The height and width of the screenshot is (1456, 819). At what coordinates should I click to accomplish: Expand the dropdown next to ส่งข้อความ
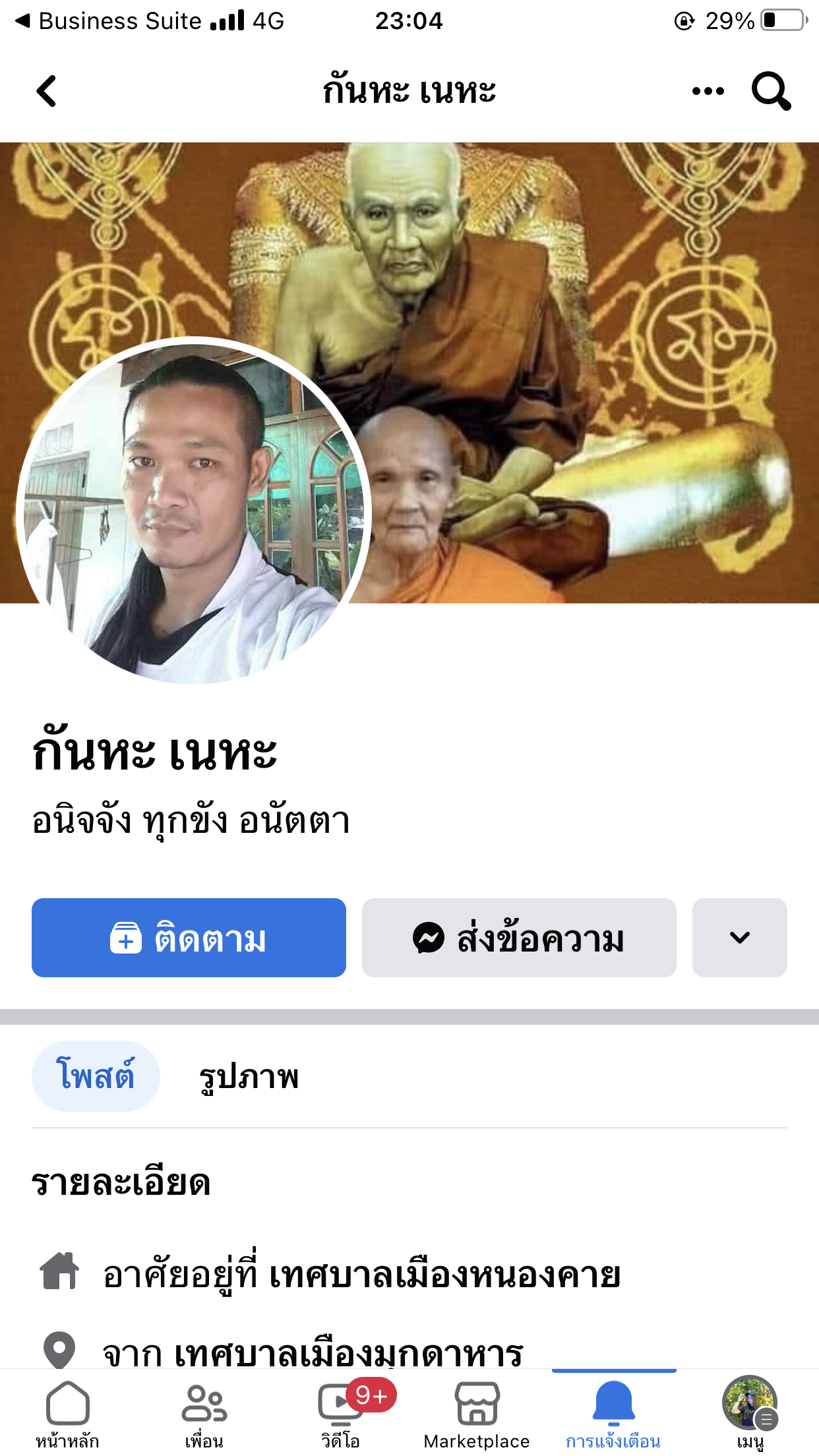[740, 938]
